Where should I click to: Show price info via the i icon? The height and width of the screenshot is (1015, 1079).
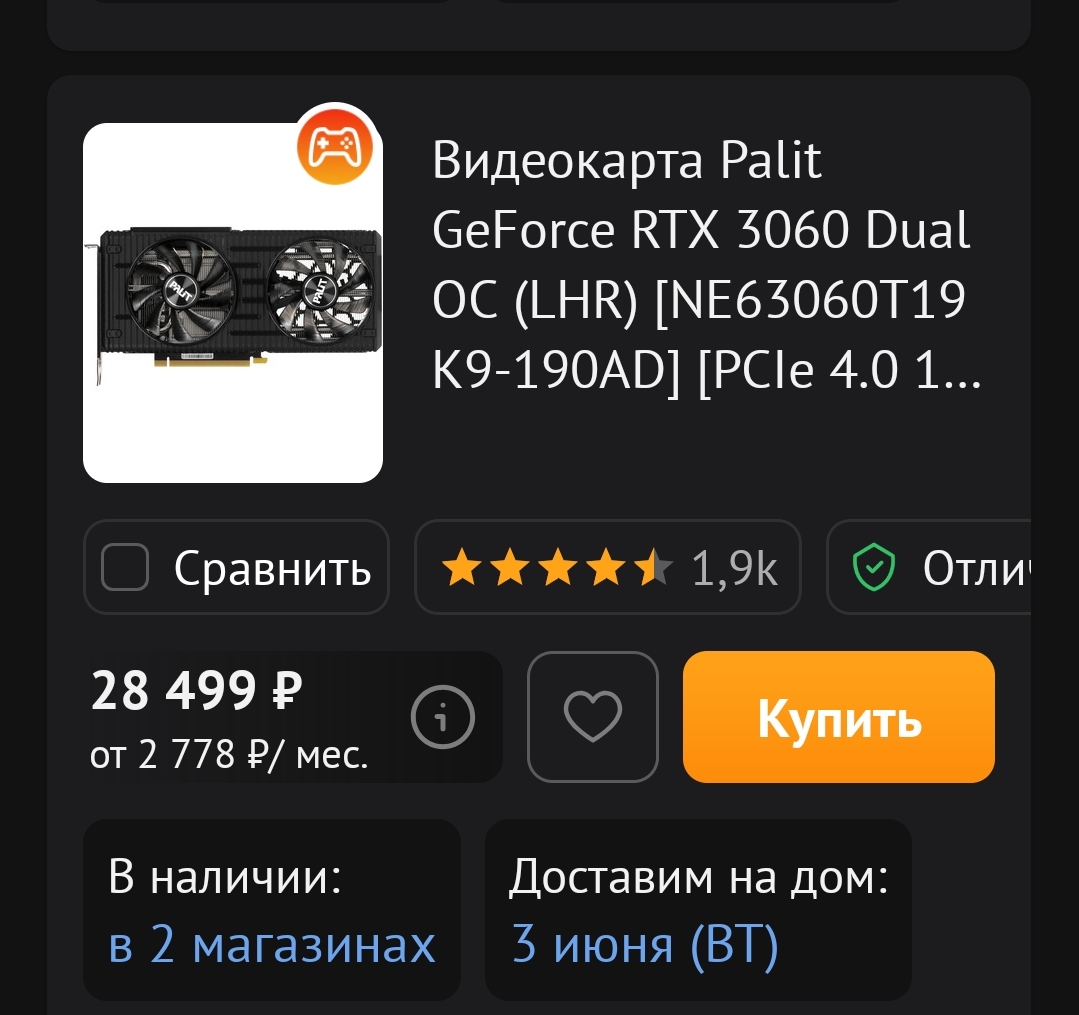tap(443, 717)
